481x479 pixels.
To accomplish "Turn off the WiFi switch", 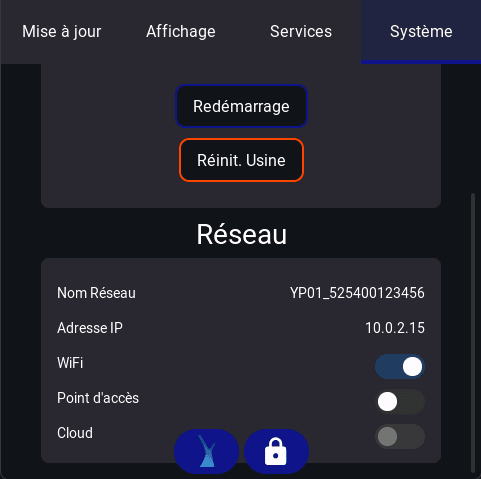I will (400, 367).
